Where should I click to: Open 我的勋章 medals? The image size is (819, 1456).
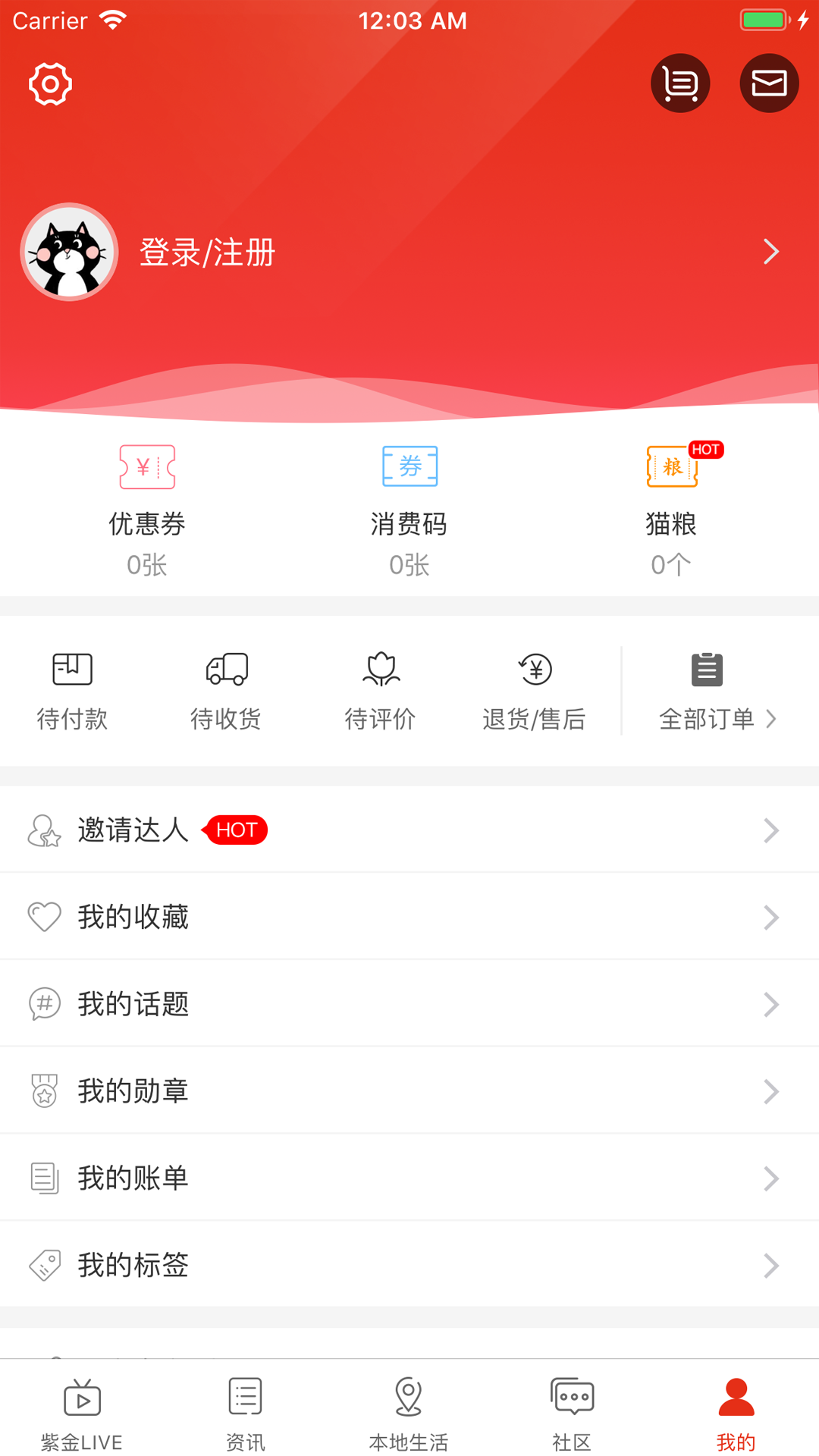(x=409, y=1090)
